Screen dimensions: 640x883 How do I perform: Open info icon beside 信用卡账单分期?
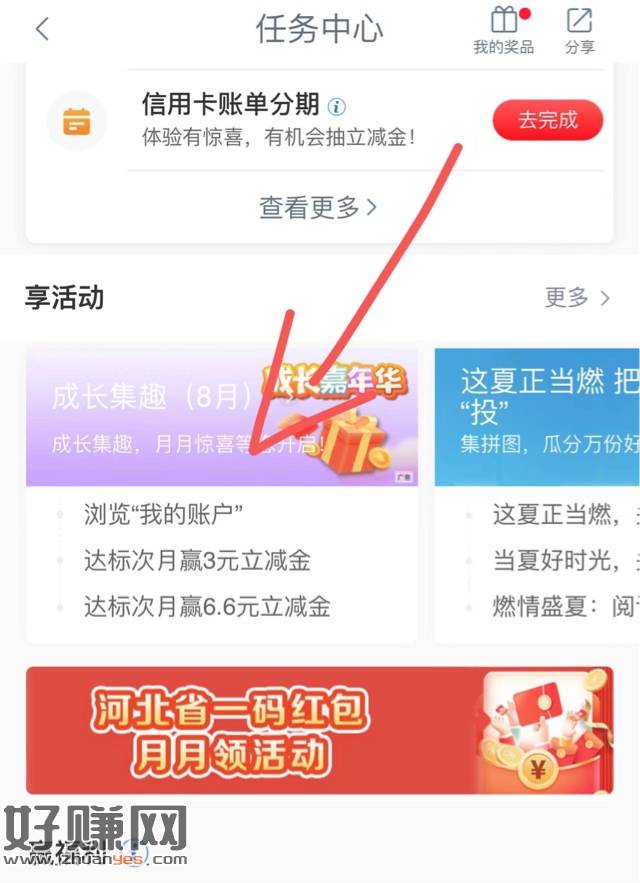click(x=337, y=105)
